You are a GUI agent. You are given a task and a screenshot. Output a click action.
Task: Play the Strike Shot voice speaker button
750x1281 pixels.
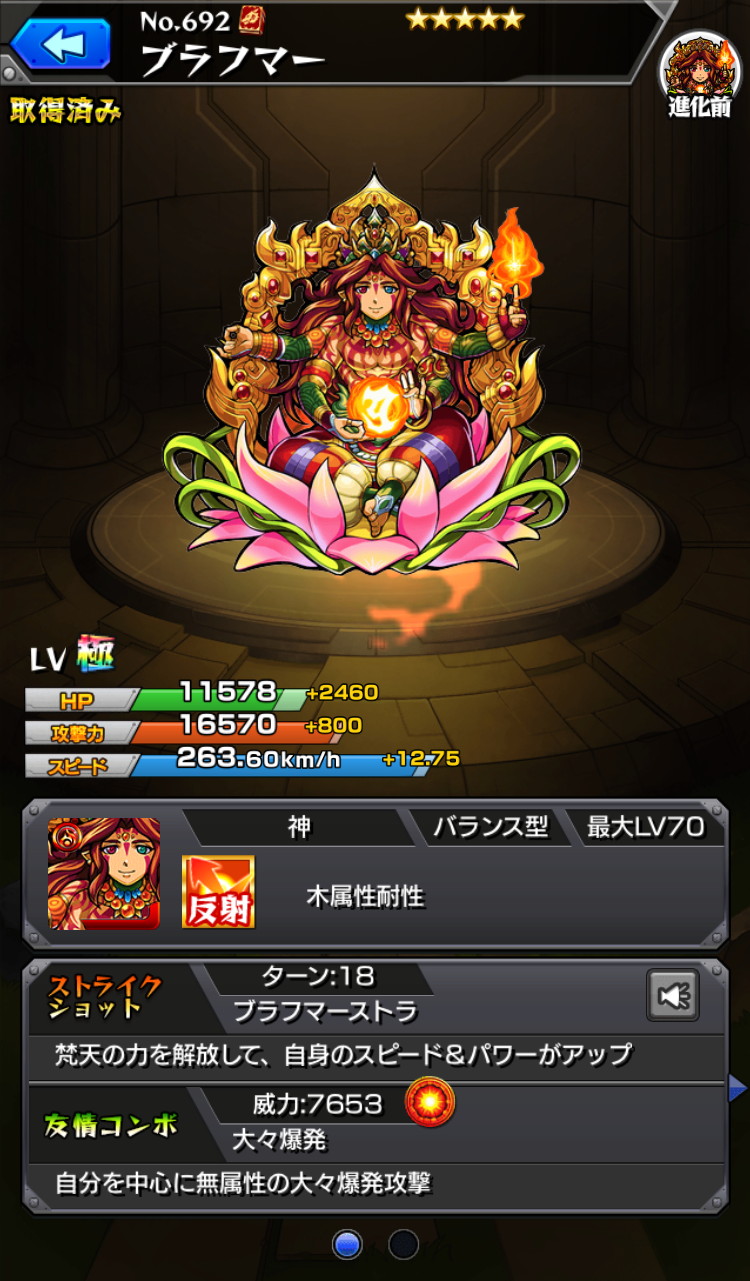[x=672, y=994]
